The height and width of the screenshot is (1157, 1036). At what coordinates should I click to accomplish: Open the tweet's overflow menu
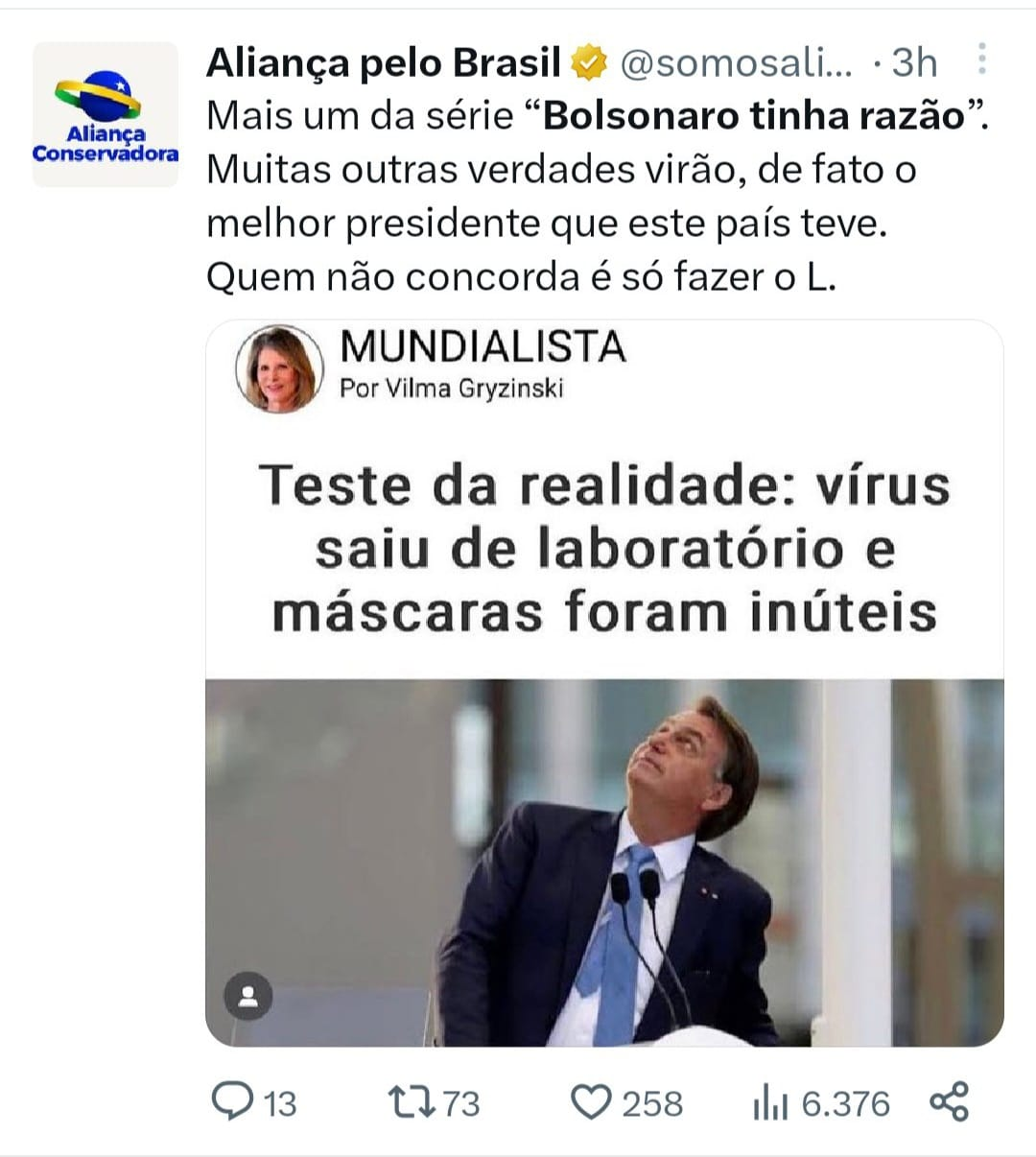pos(981,59)
